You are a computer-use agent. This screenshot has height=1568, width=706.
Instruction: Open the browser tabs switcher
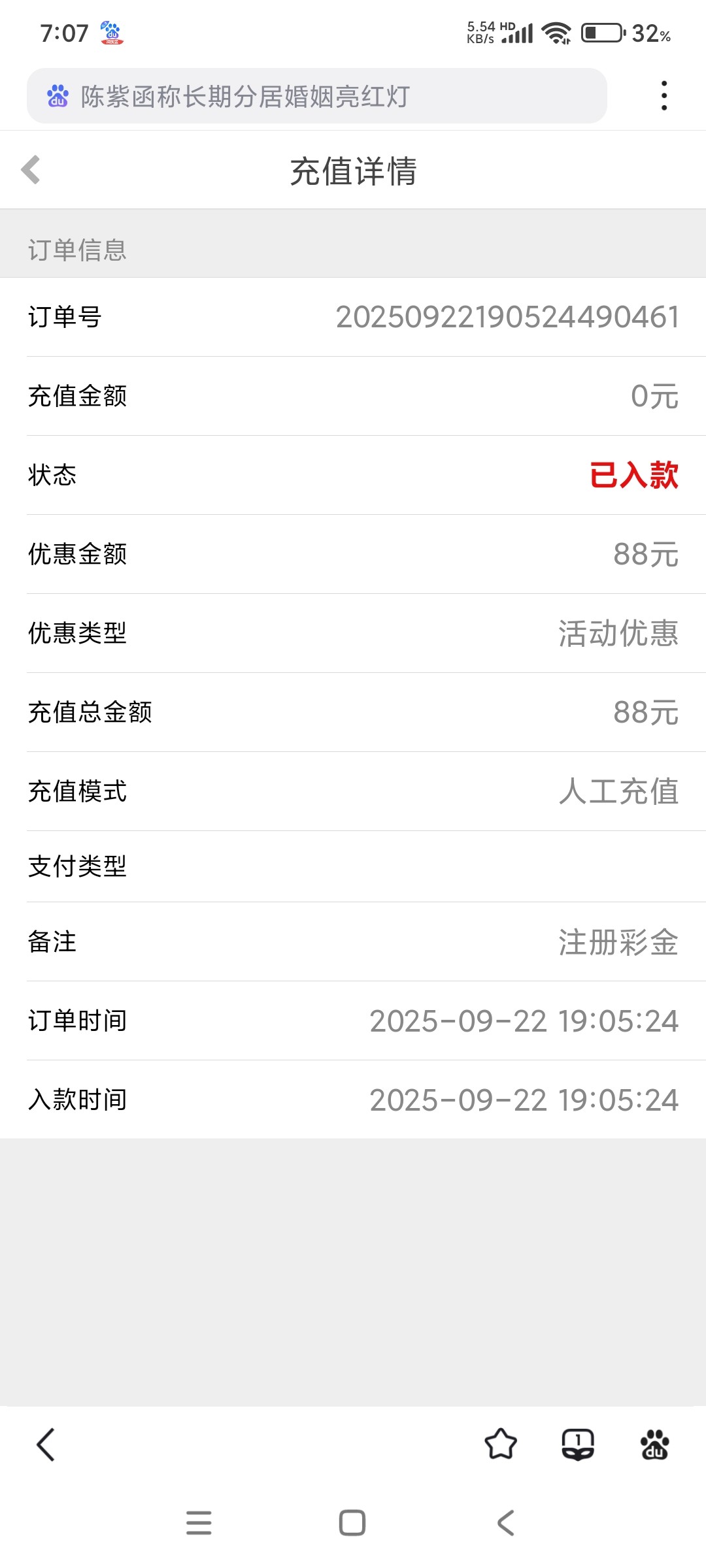pyautogui.click(x=578, y=1445)
